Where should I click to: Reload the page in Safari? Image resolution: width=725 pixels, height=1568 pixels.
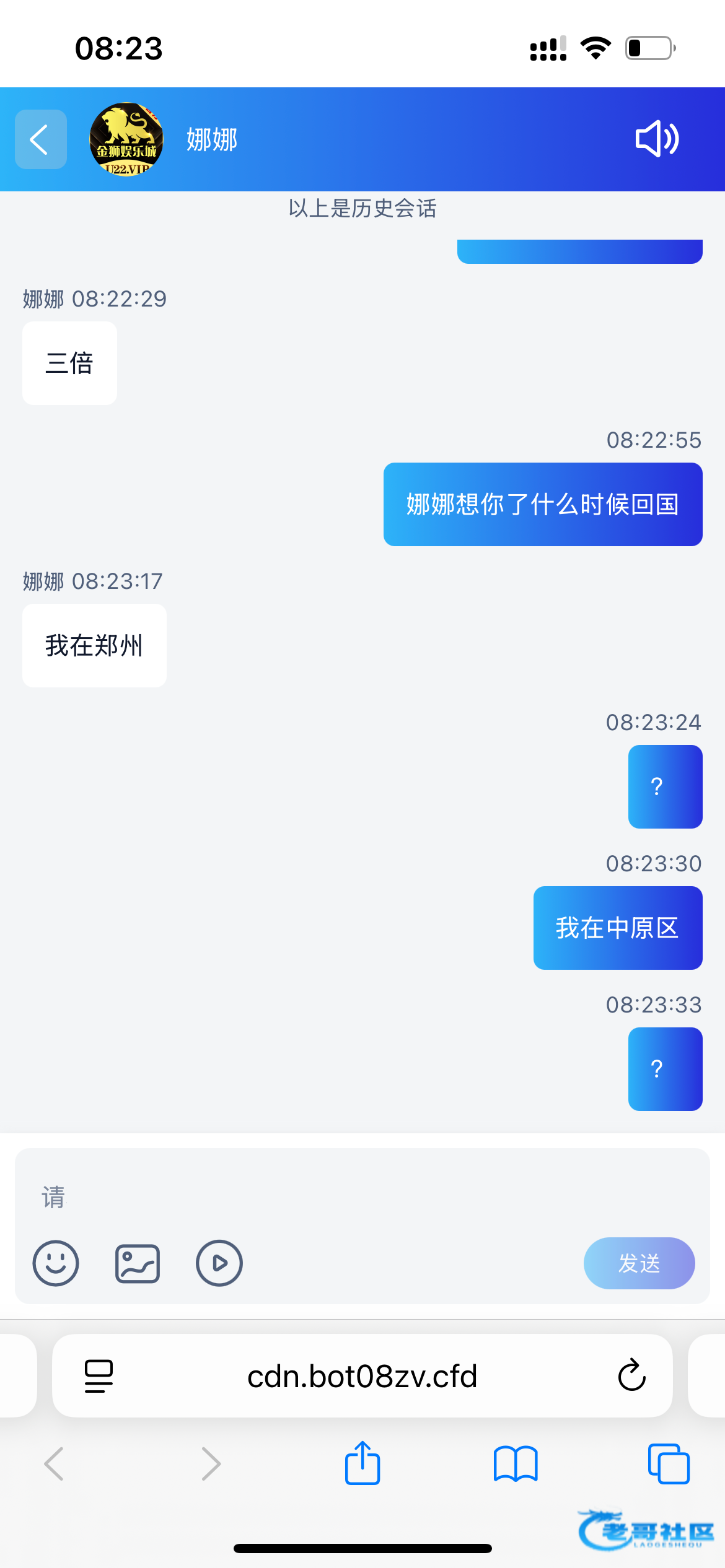point(631,1376)
